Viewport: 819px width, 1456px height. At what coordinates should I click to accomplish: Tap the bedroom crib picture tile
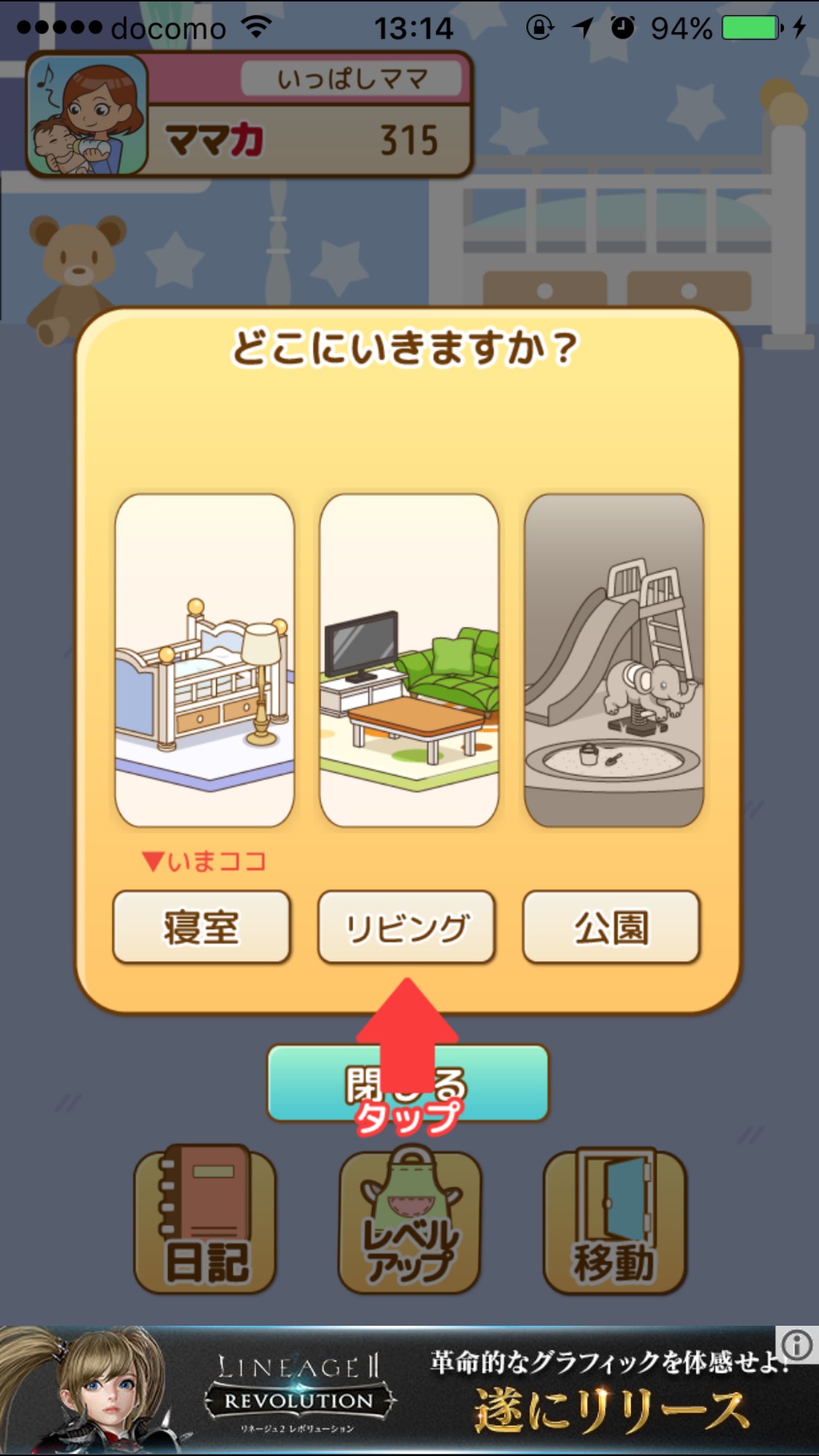[205, 660]
